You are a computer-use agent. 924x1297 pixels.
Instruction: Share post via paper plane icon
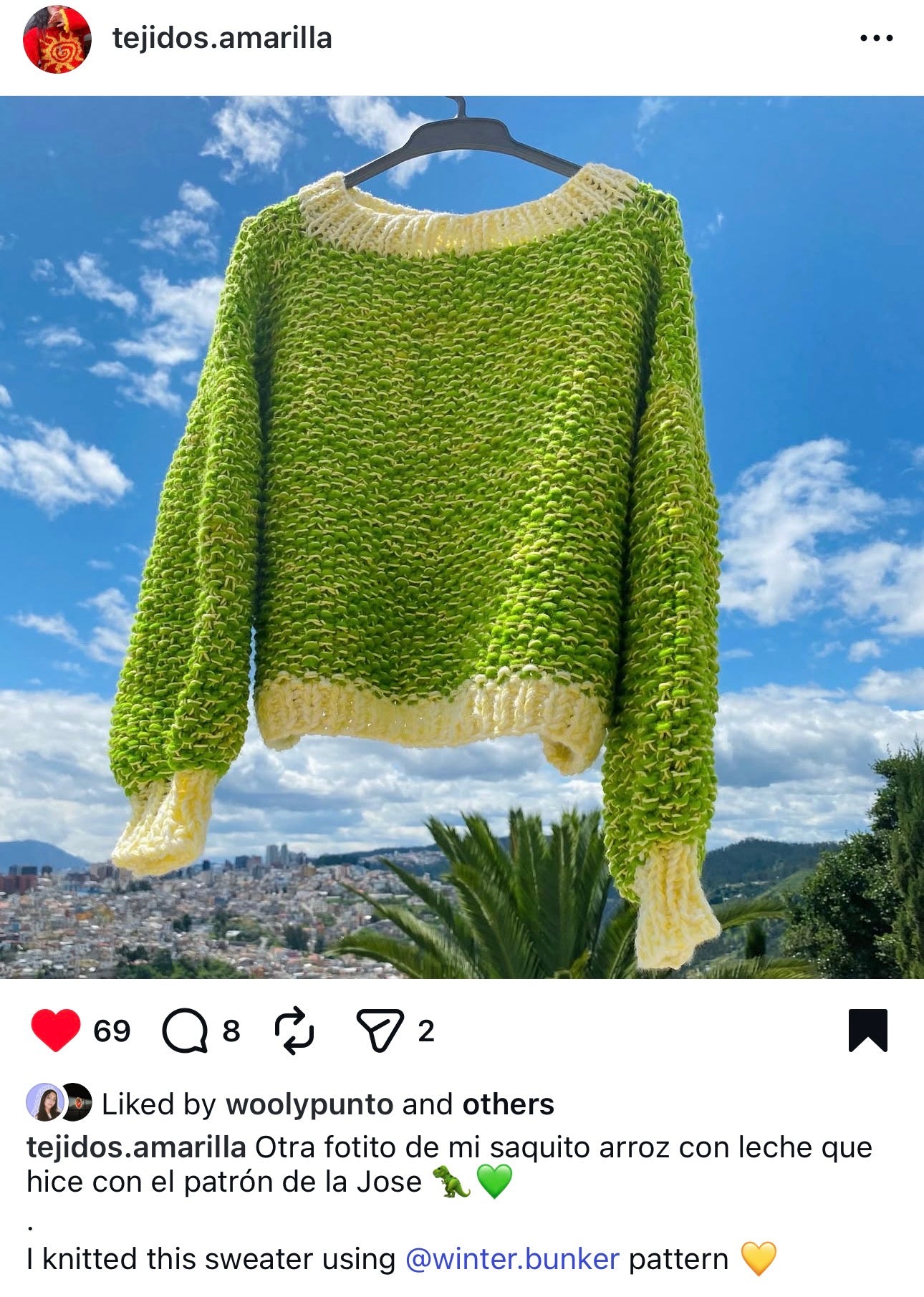[379, 1031]
